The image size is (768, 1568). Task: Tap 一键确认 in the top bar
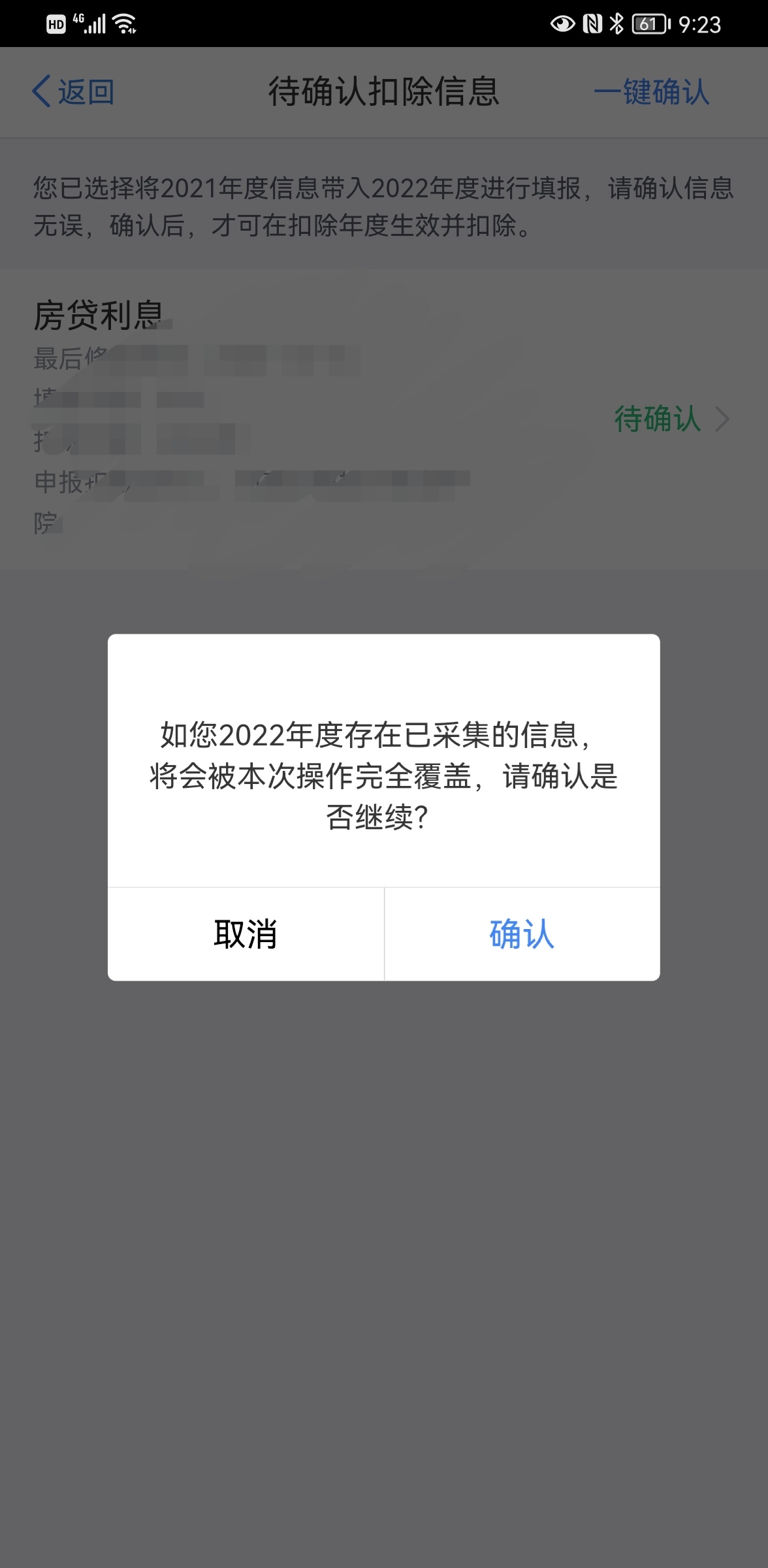click(x=651, y=91)
